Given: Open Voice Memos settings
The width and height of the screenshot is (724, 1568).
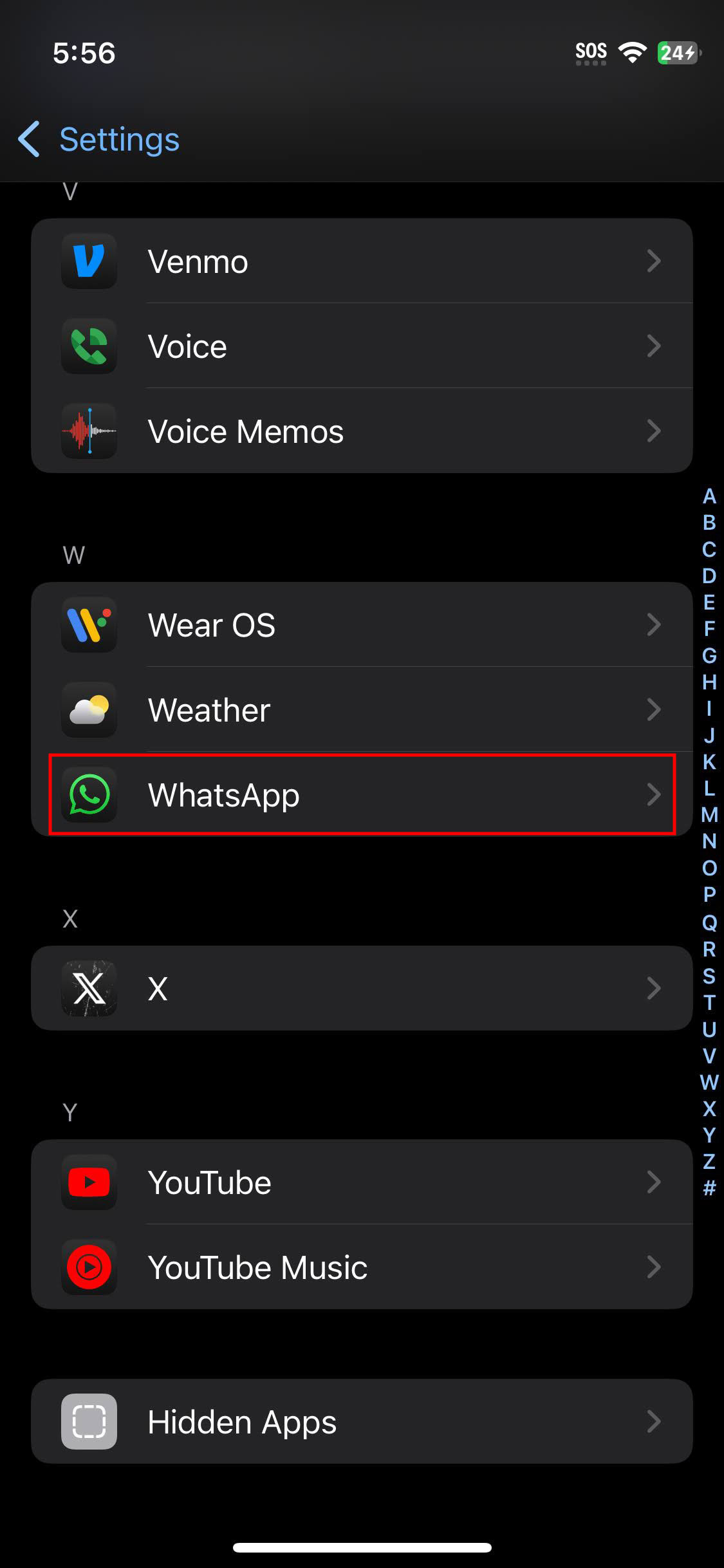Looking at the screenshot, I should 362,431.
